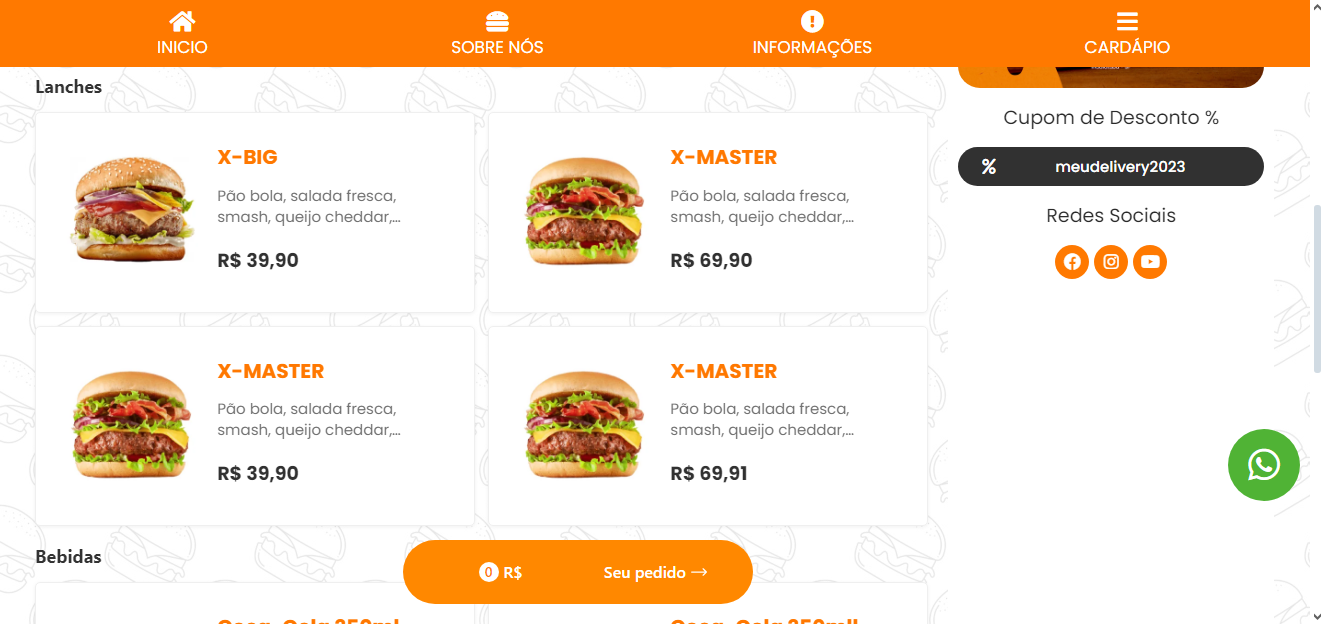Open the X-MASTER card priced R$ 69,90
This screenshot has height=624, width=1325.
pyautogui.click(x=707, y=212)
